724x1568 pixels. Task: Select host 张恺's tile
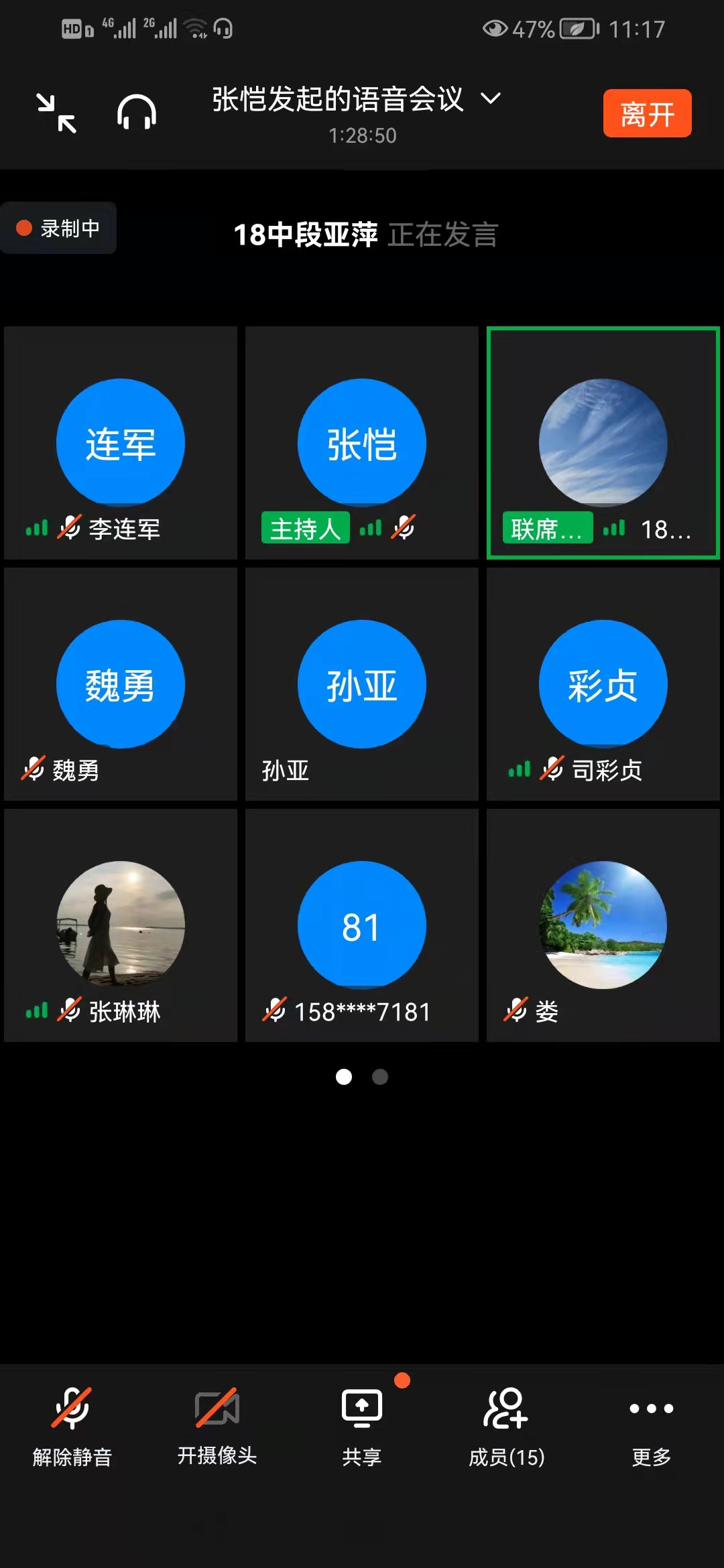(x=362, y=443)
